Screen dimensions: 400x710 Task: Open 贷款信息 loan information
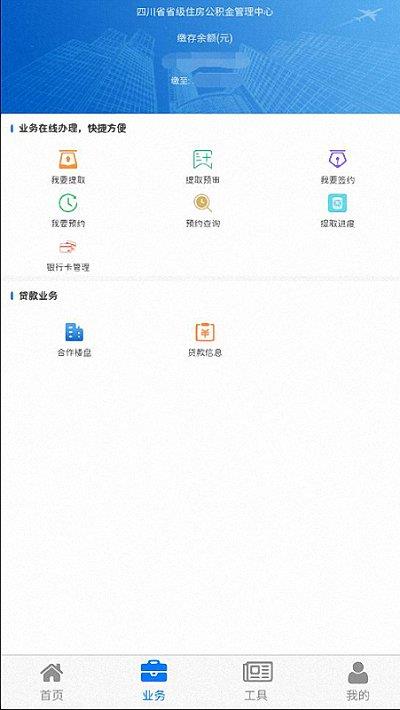click(205, 340)
